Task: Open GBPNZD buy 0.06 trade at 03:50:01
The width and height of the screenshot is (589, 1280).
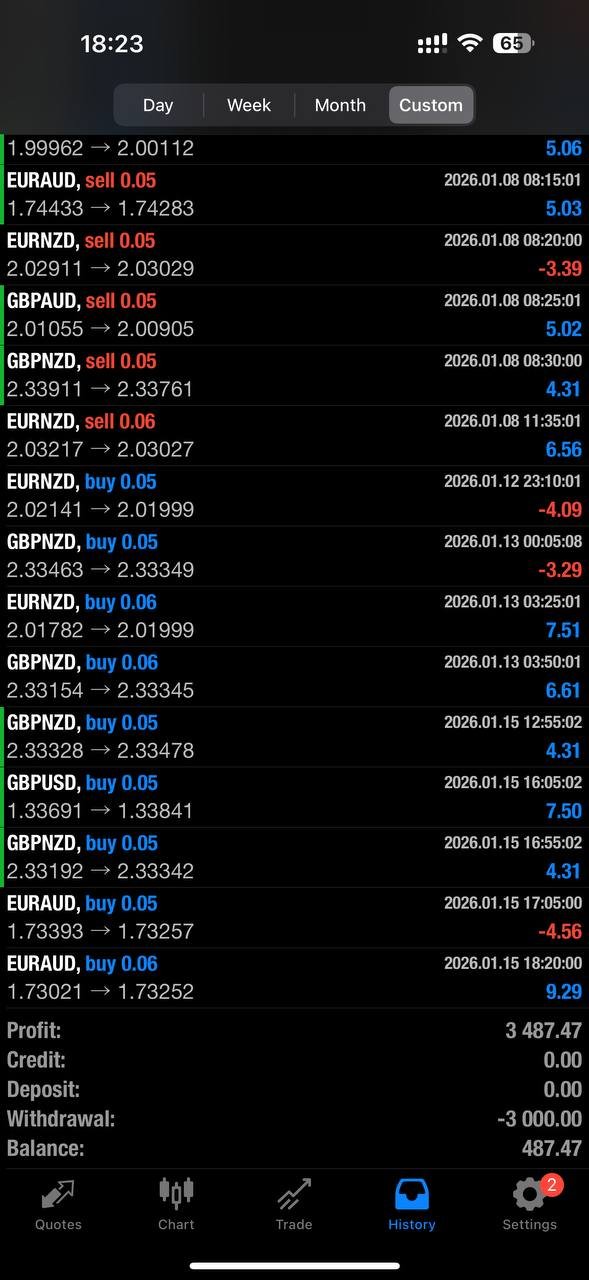Action: [x=294, y=677]
